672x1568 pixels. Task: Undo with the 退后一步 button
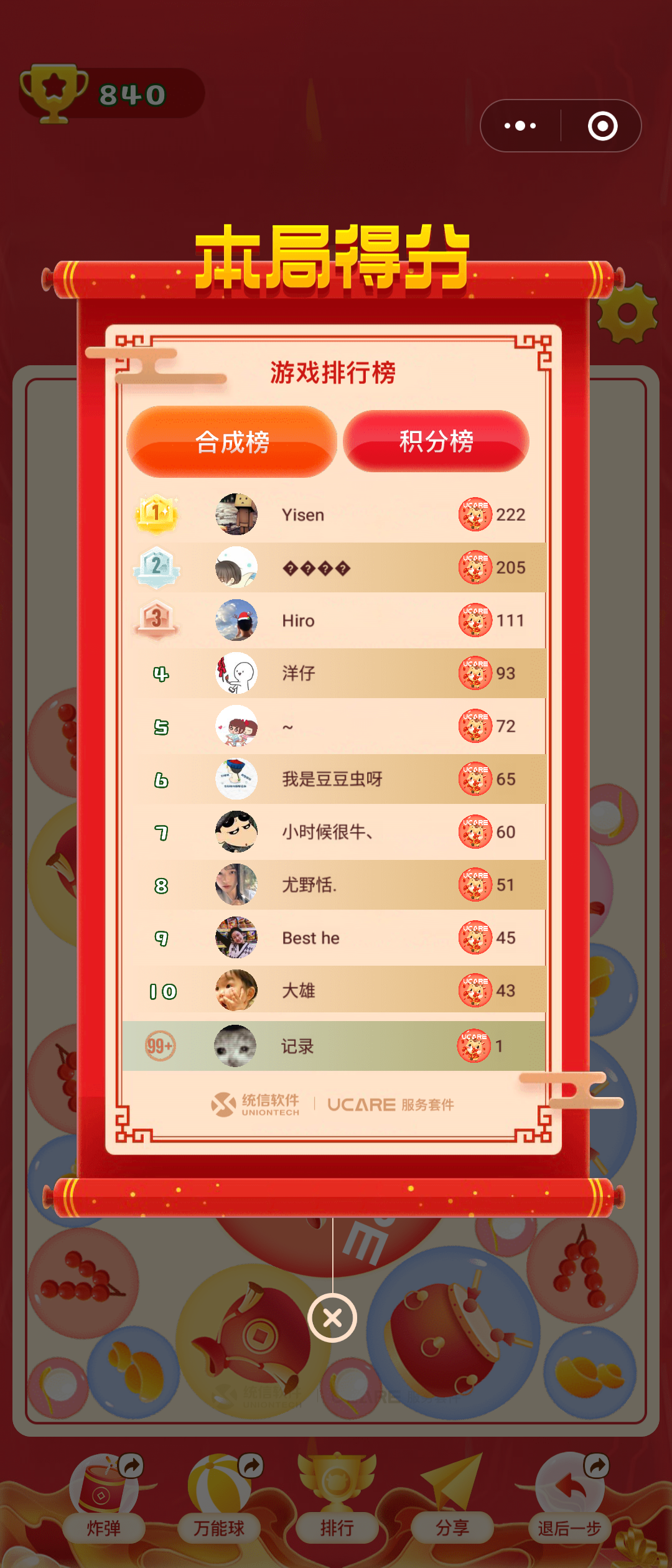point(569,1500)
